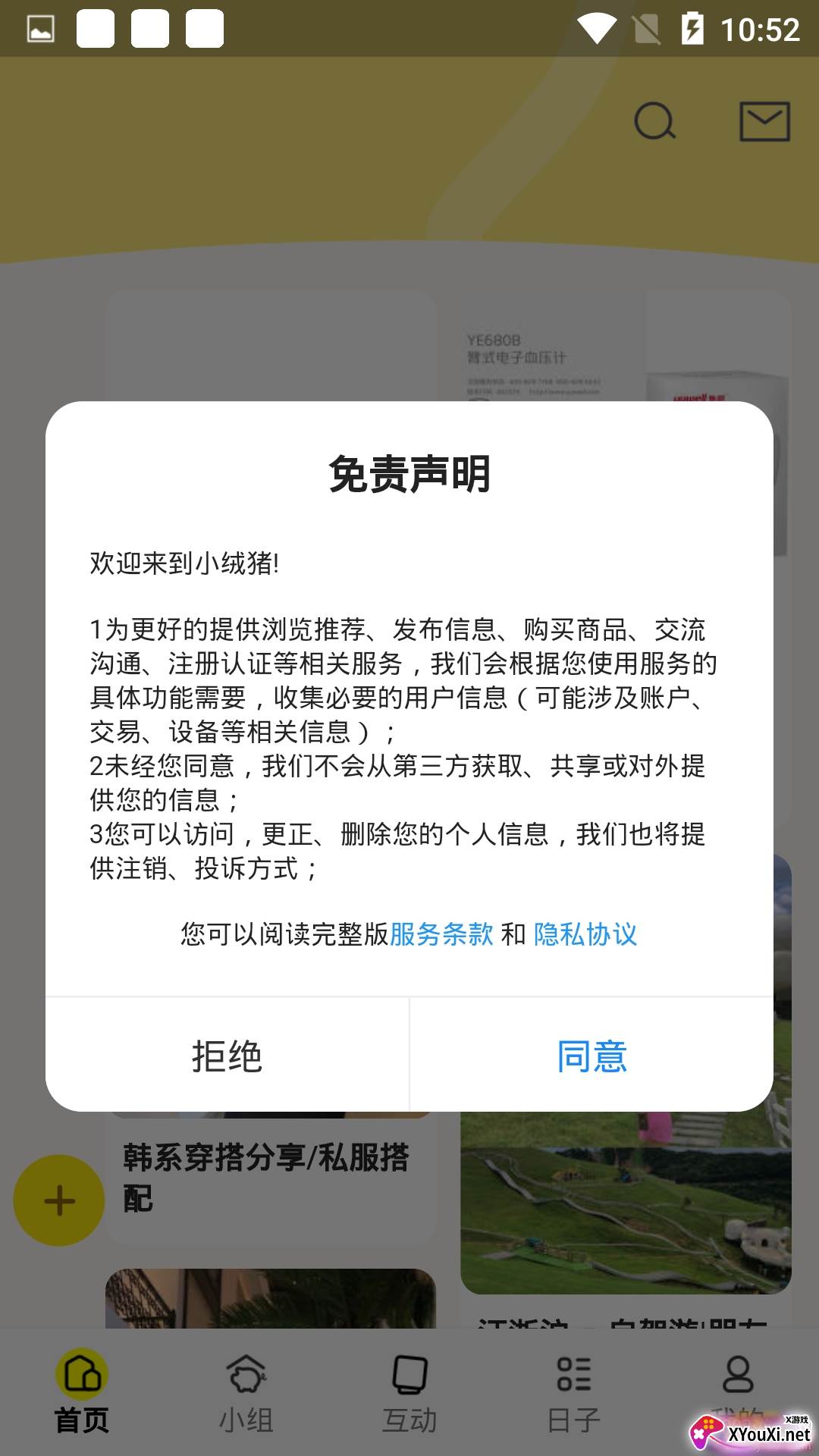Open the 隐私协议 link
This screenshot has height=1456, width=819.
585,934
